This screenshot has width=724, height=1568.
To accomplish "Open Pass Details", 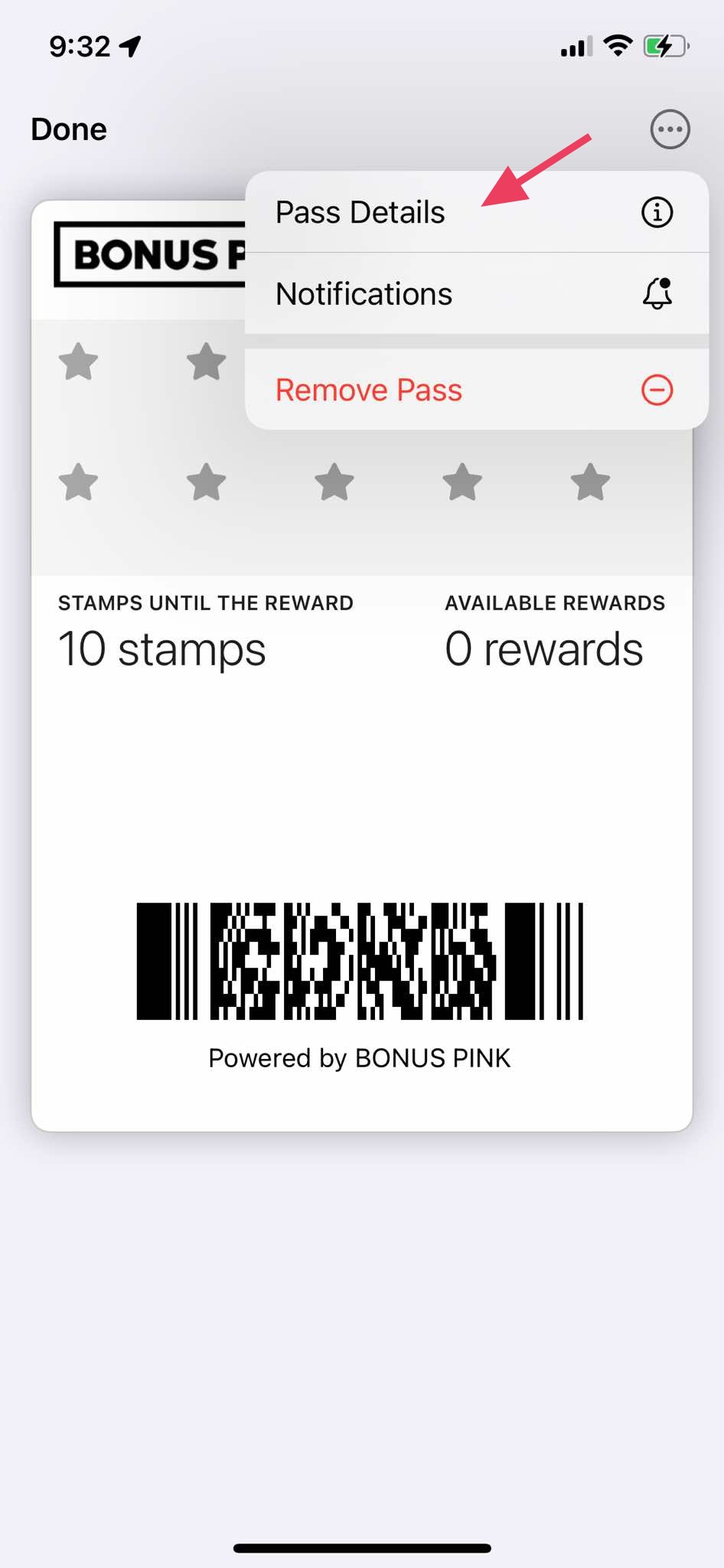I will (x=475, y=212).
